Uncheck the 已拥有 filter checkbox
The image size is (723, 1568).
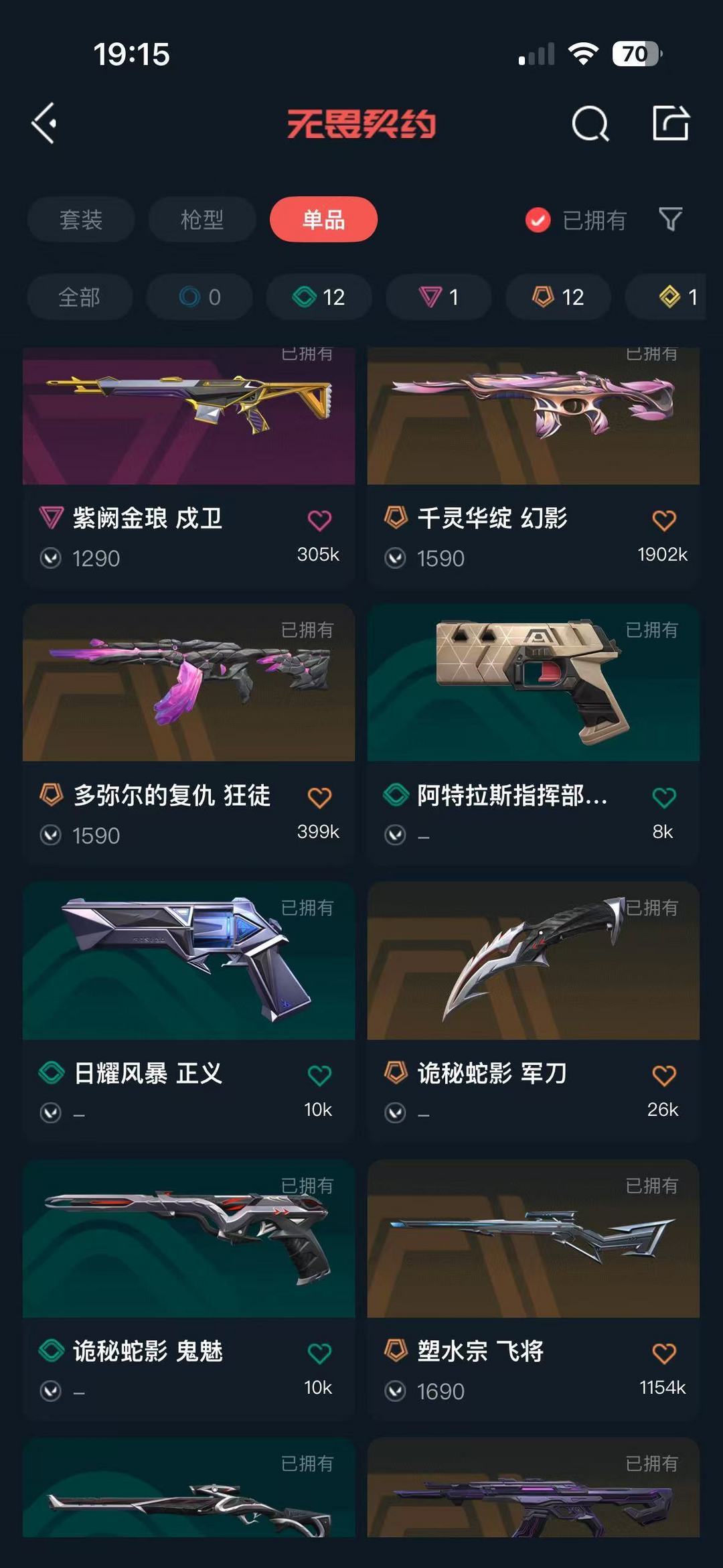point(538,220)
